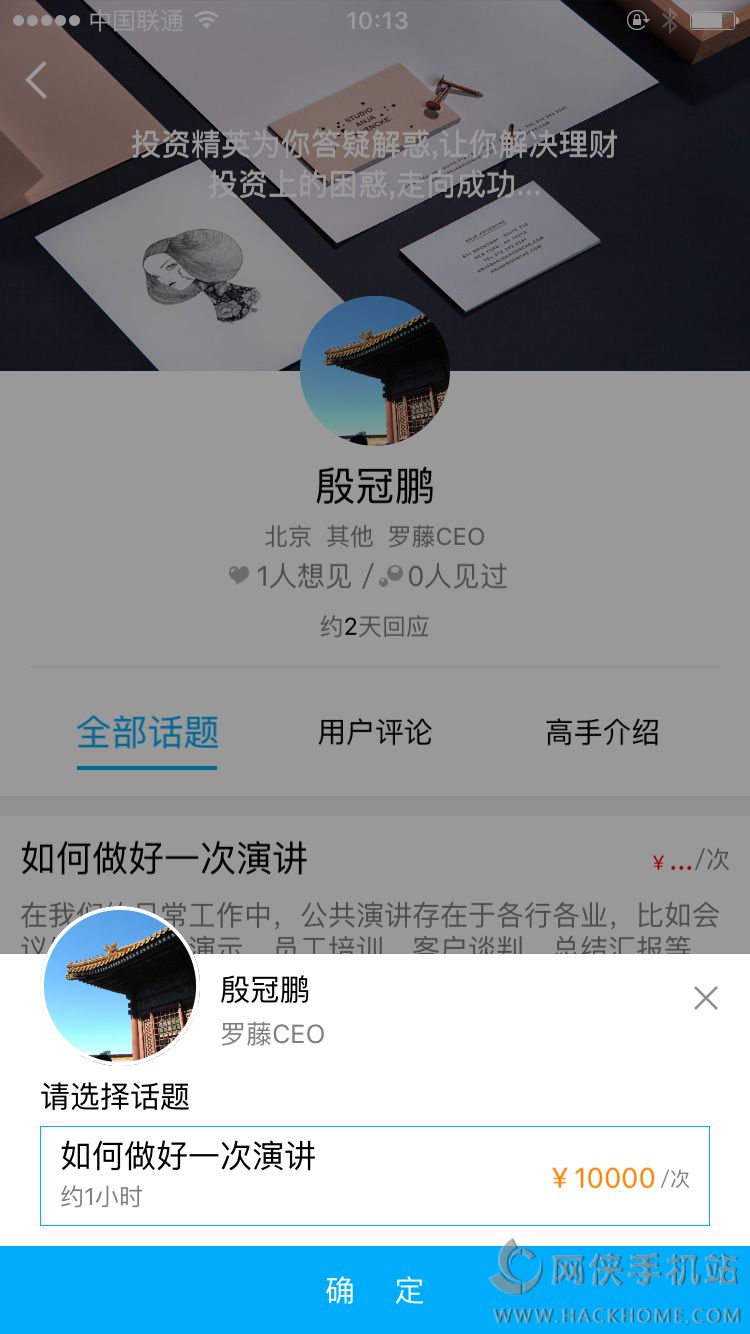Image resolution: width=750 pixels, height=1334 pixels.
Task: Switch to the 全部话题 tab
Action: click(x=148, y=733)
